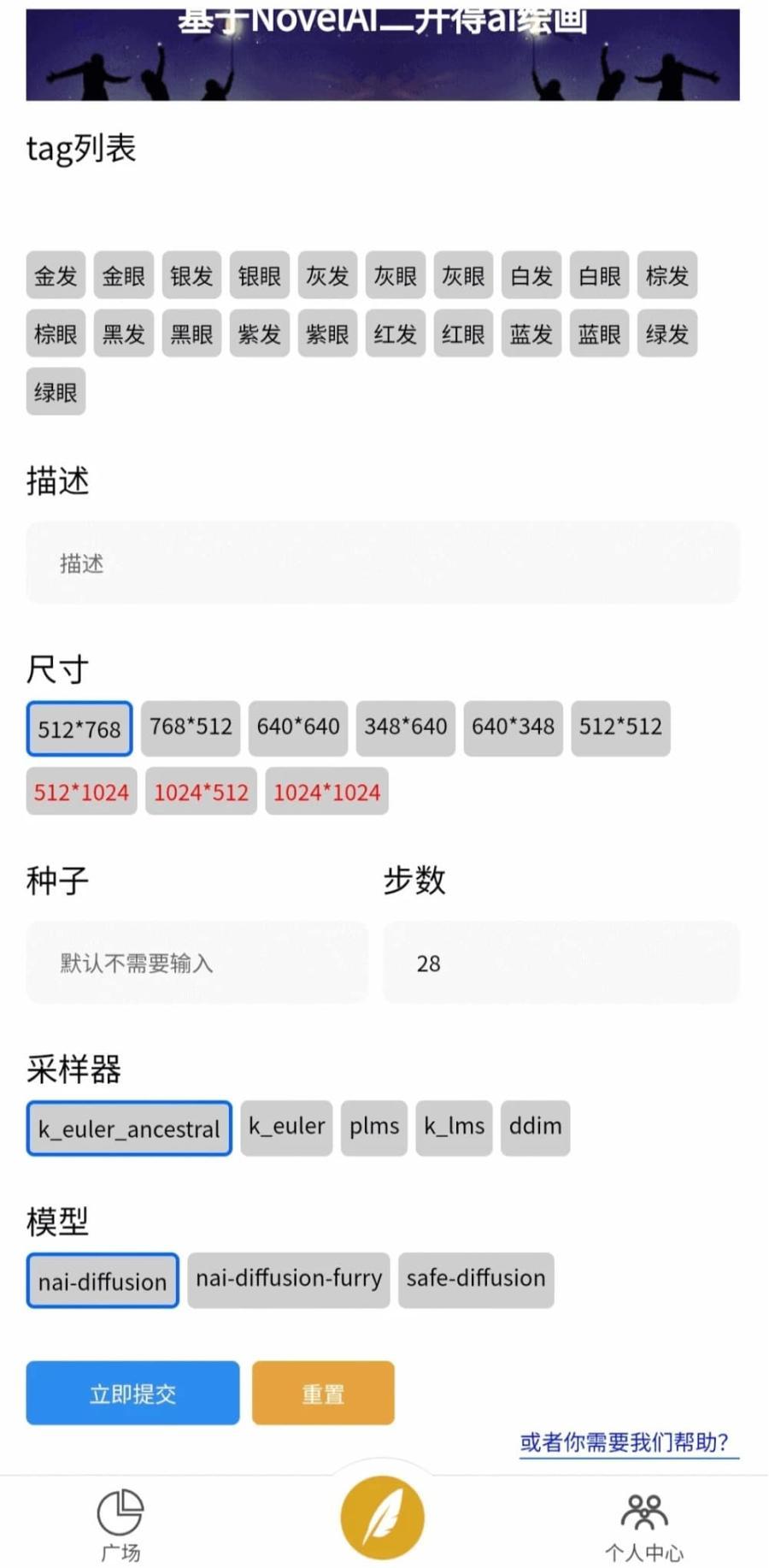
Task: Switch sampler to k_euler
Action: 286,1127
